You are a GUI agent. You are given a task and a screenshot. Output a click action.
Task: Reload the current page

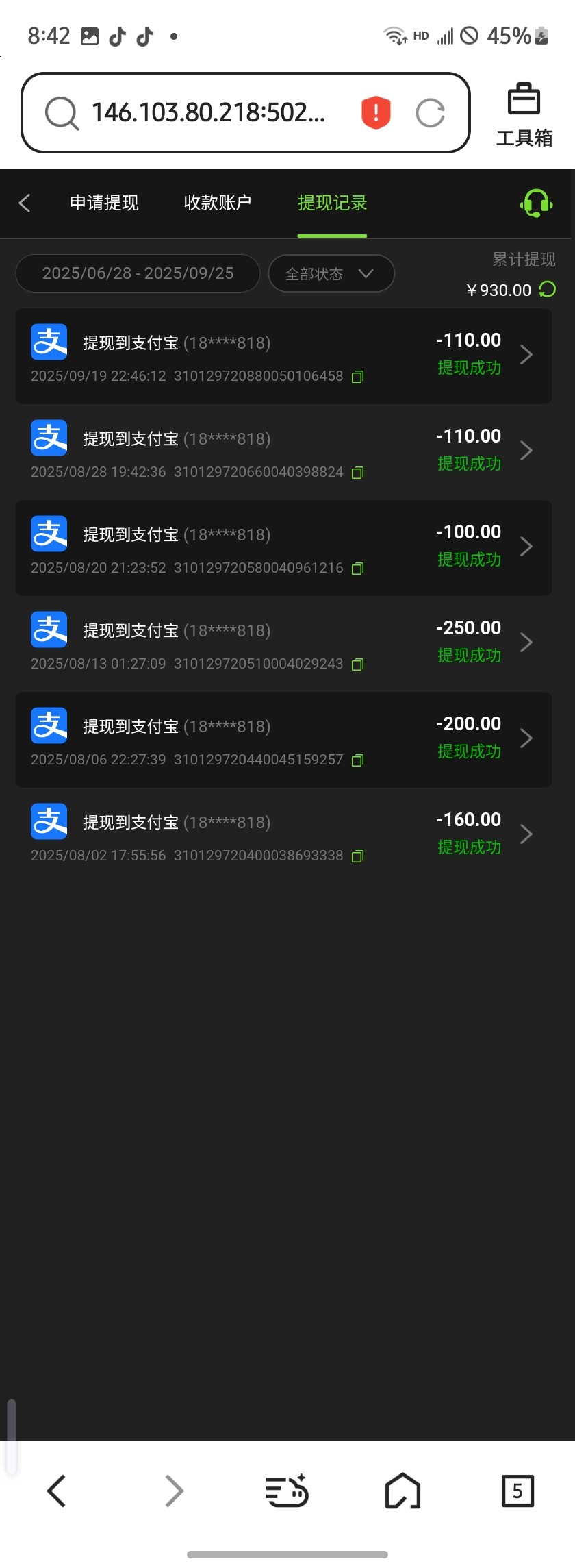(x=430, y=113)
